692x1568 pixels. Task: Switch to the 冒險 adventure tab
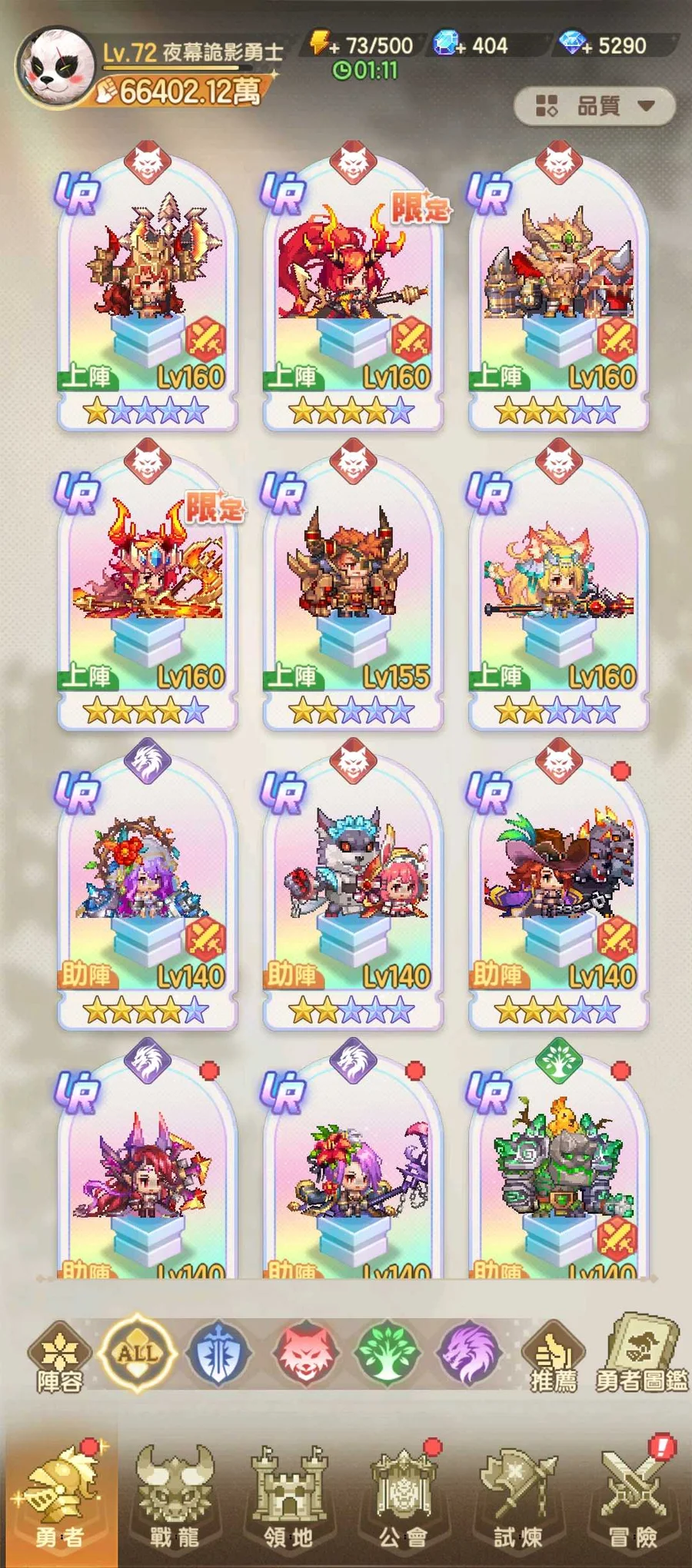(x=634, y=1499)
